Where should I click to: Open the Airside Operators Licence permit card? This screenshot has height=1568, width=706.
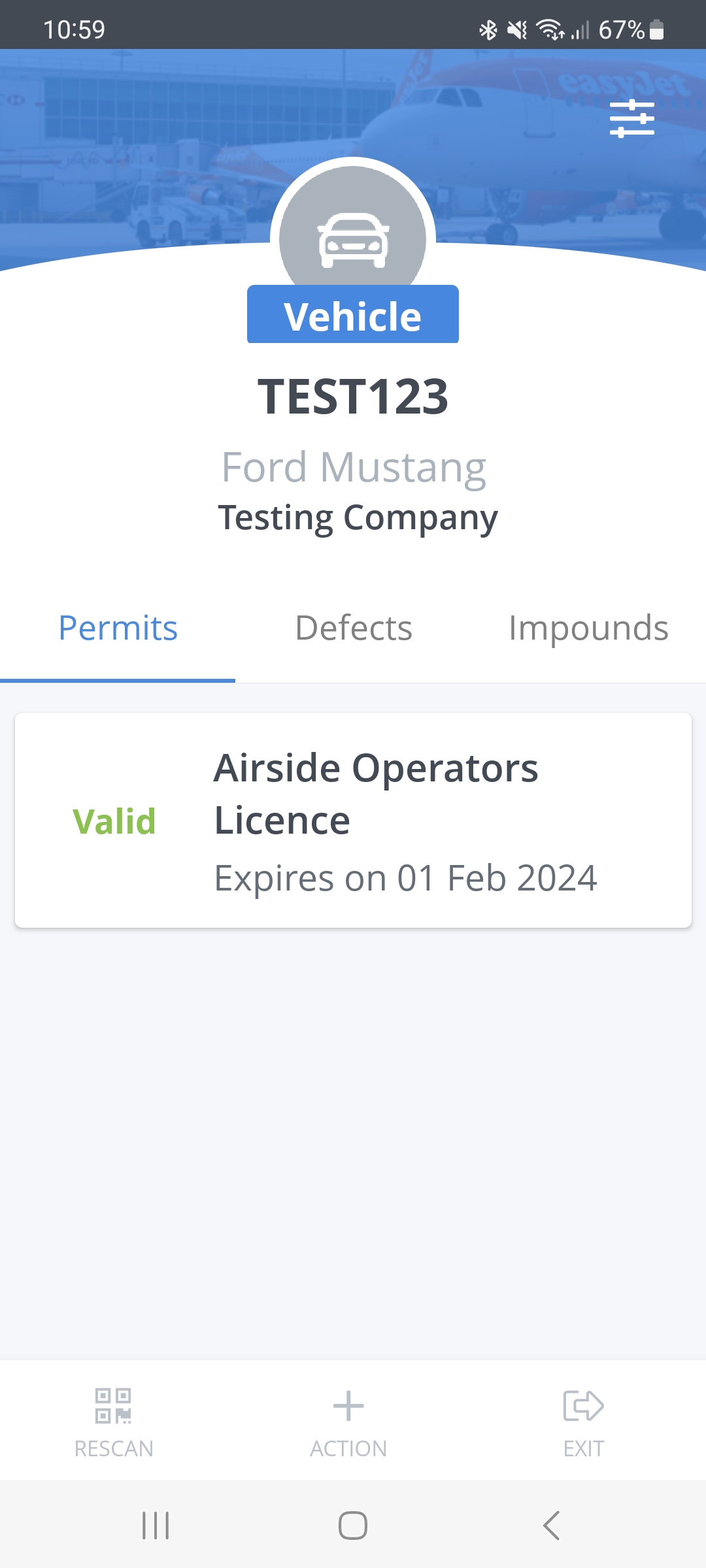tap(353, 819)
